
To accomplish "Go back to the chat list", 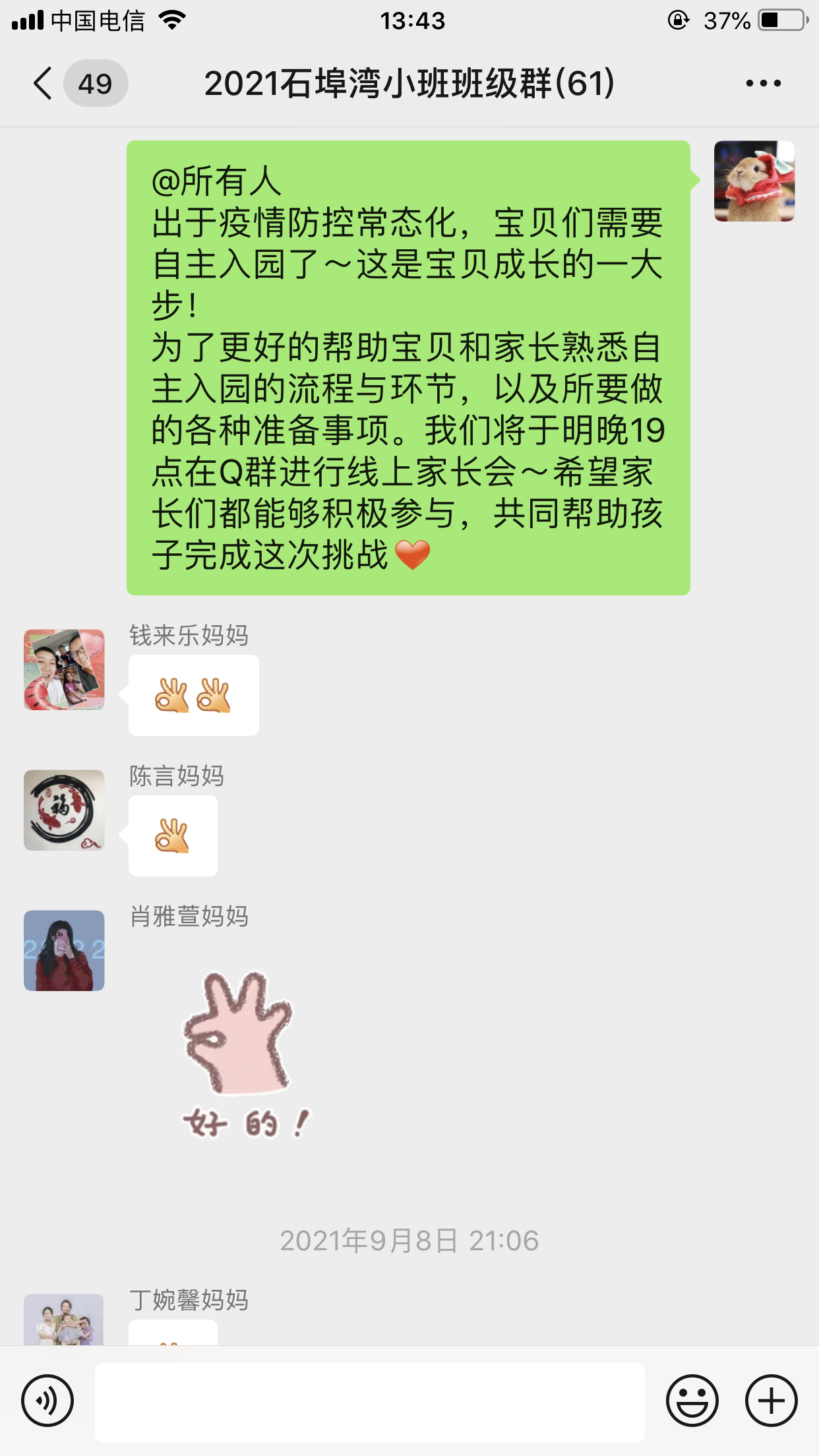I will (44, 84).
